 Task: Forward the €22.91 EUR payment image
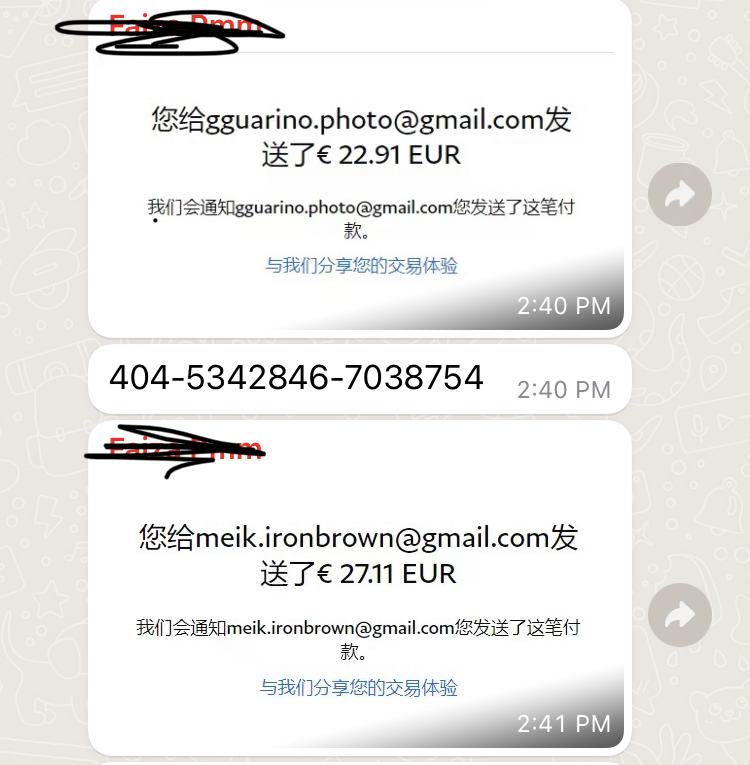(x=680, y=194)
